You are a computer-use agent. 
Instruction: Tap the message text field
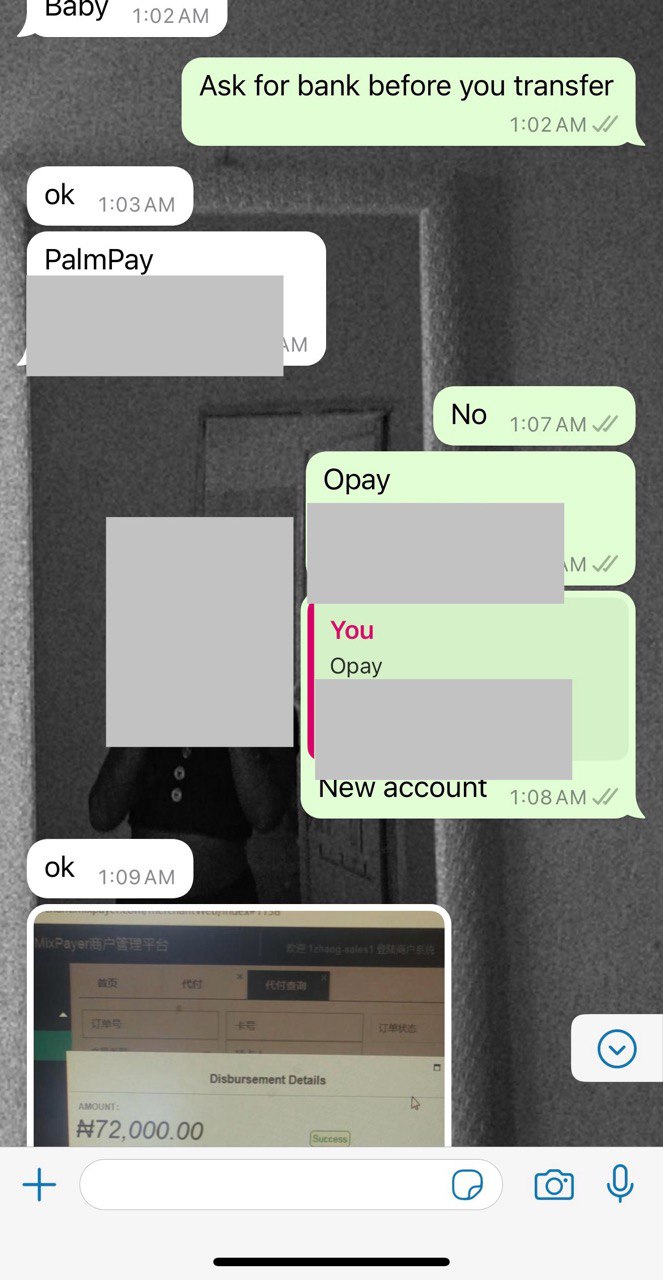[x=265, y=1186]
